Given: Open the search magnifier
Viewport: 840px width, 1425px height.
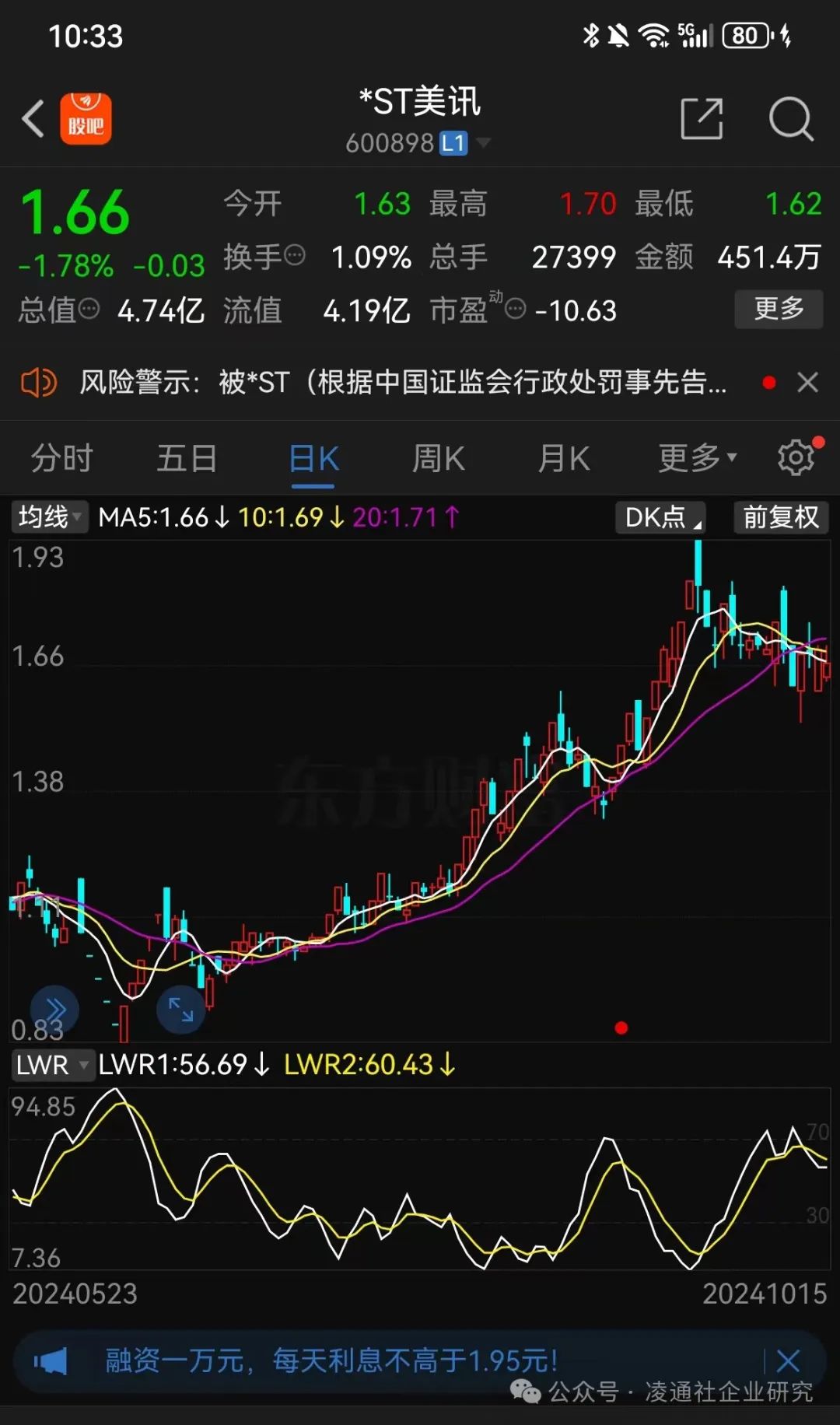Looking at the screenshot, I should (791, 119).
